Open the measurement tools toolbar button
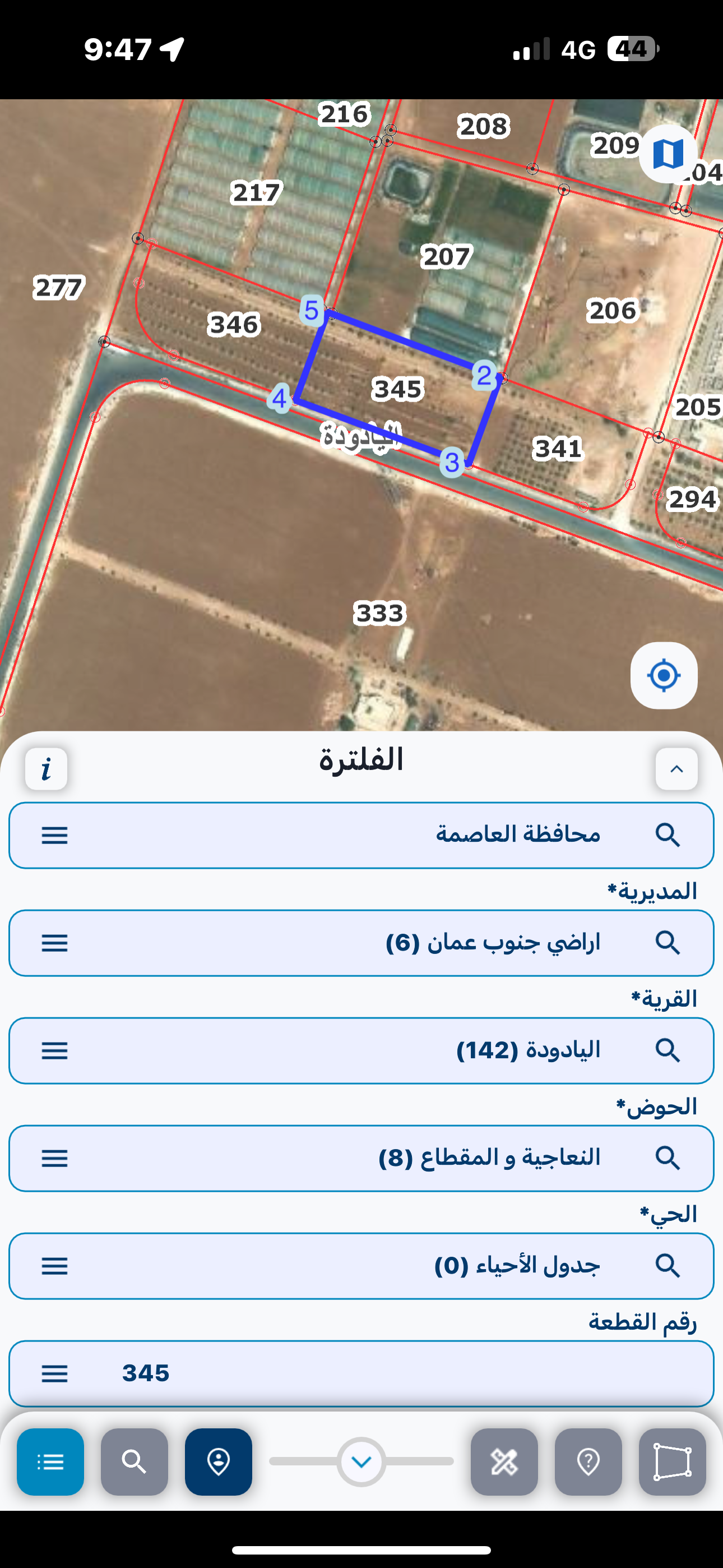 click(x=504, y=1461)
